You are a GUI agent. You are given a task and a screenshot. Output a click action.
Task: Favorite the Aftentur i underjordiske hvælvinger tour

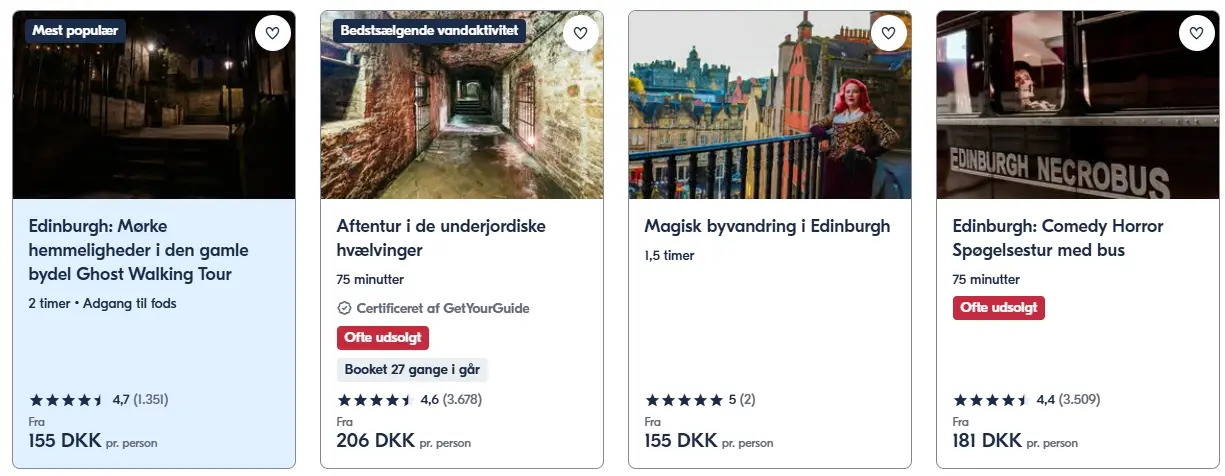pyautogui.click(x=580, y=34)
